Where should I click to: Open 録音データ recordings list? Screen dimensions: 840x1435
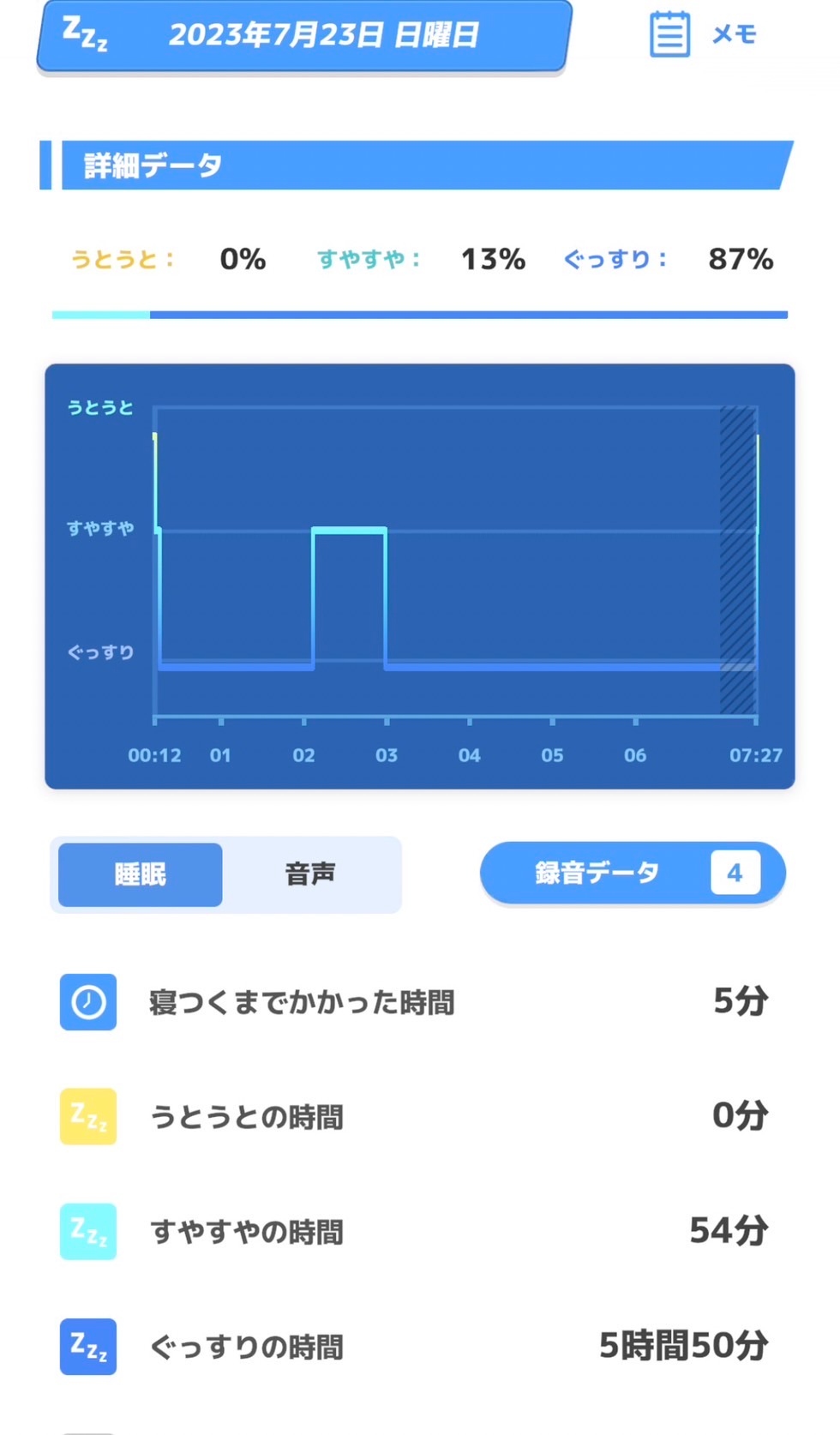632,873
